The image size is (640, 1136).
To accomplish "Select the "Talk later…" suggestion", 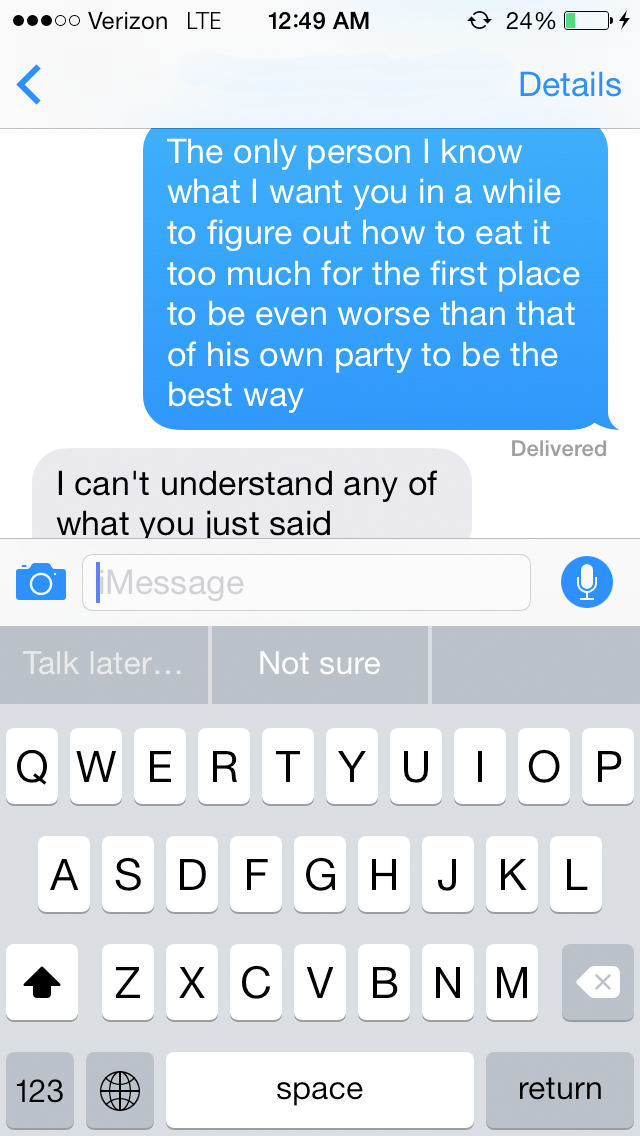I will pyautogui.click(x=104, y=664).
